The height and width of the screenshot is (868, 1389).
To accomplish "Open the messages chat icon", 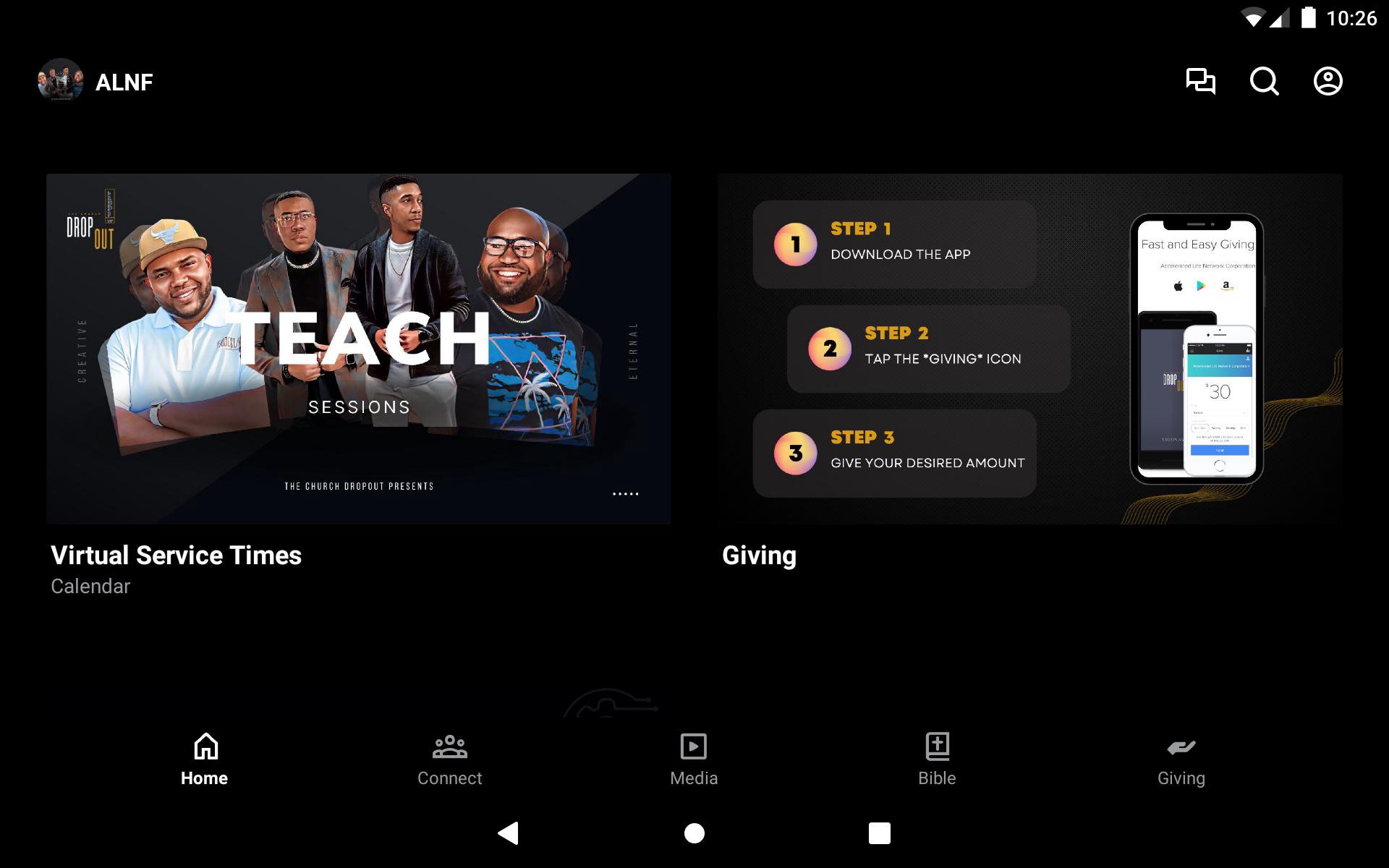I will [1200, 81].
